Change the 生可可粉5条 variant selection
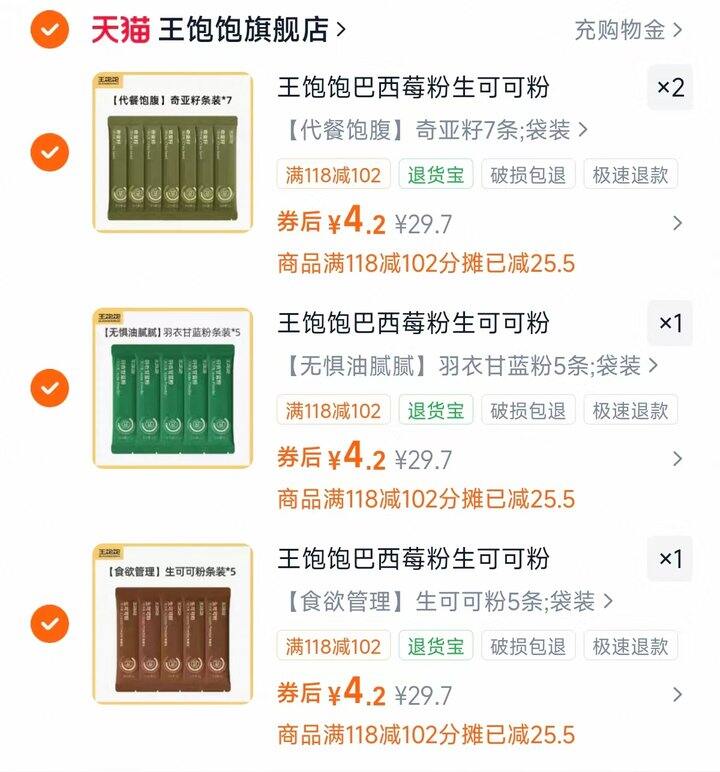 445,602
